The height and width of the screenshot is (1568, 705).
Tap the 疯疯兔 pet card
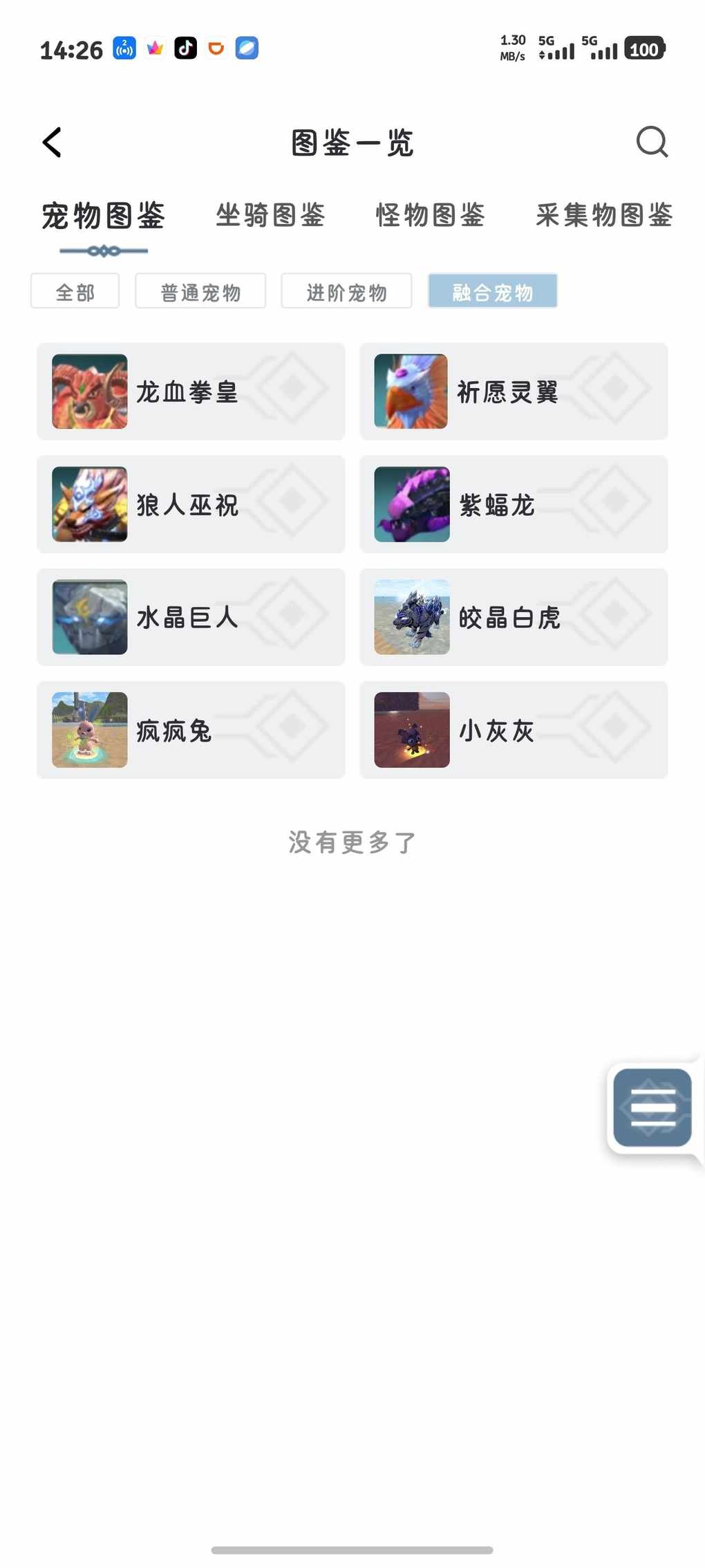(191, 730)
